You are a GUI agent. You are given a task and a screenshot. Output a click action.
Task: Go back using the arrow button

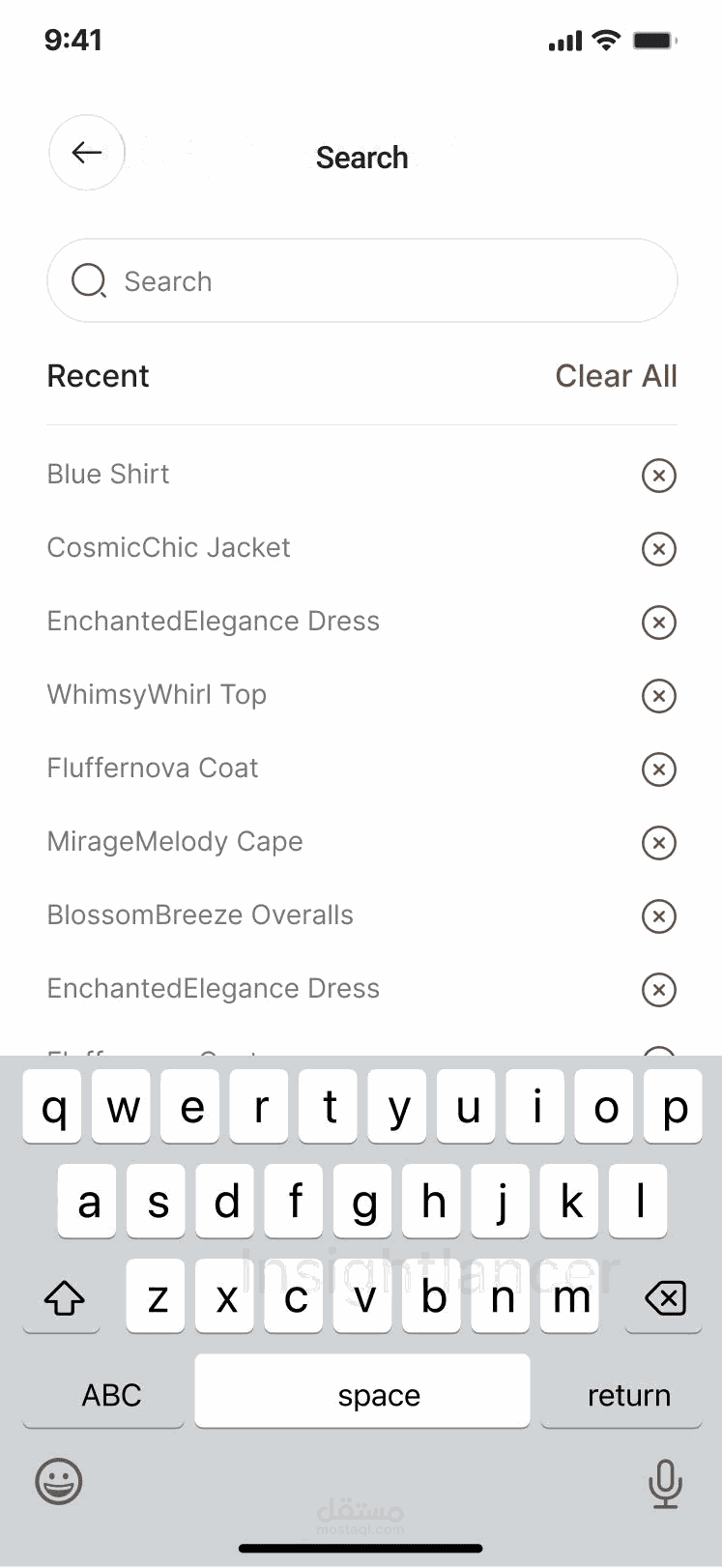(x=87, y=153)
